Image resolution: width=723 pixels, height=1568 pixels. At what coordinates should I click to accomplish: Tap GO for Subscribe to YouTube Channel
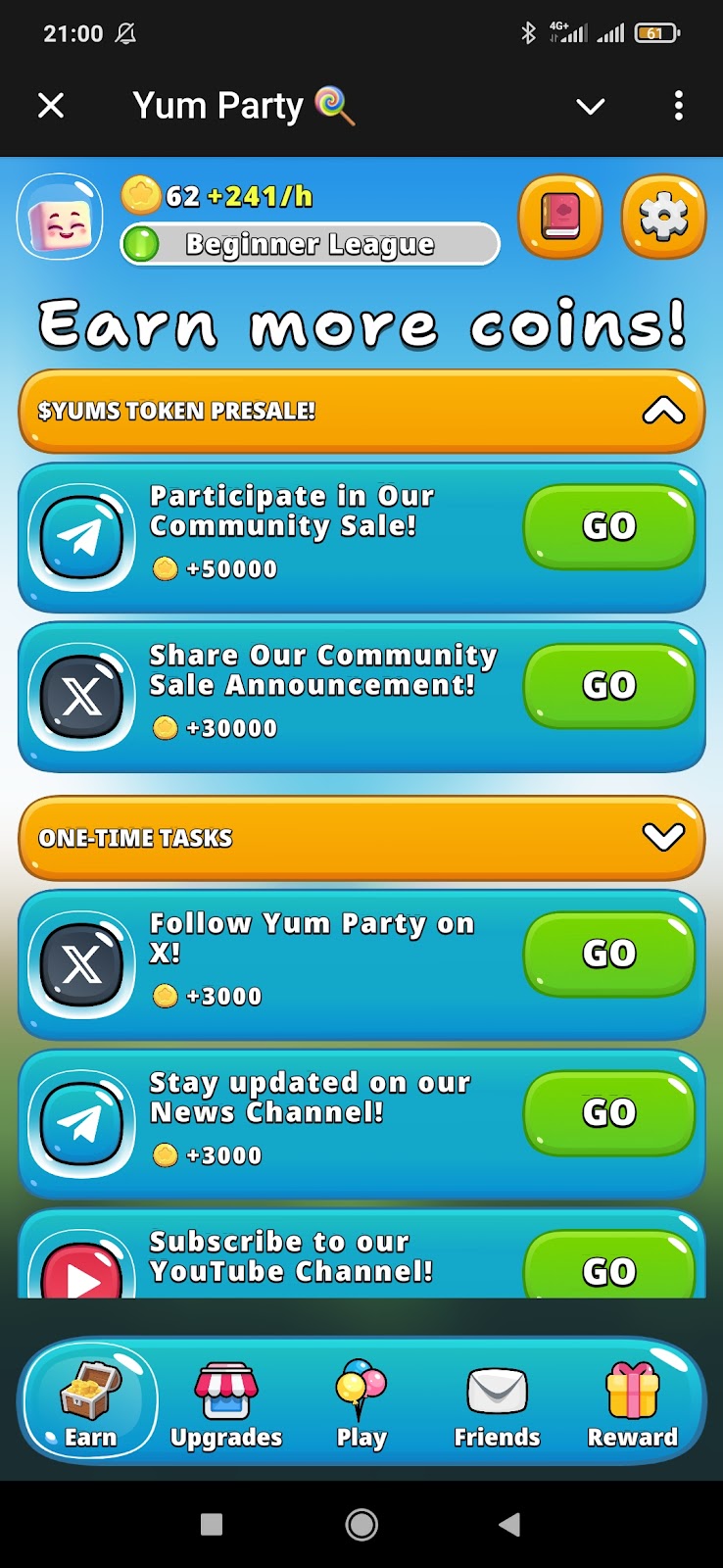(x=609, y=1269)
